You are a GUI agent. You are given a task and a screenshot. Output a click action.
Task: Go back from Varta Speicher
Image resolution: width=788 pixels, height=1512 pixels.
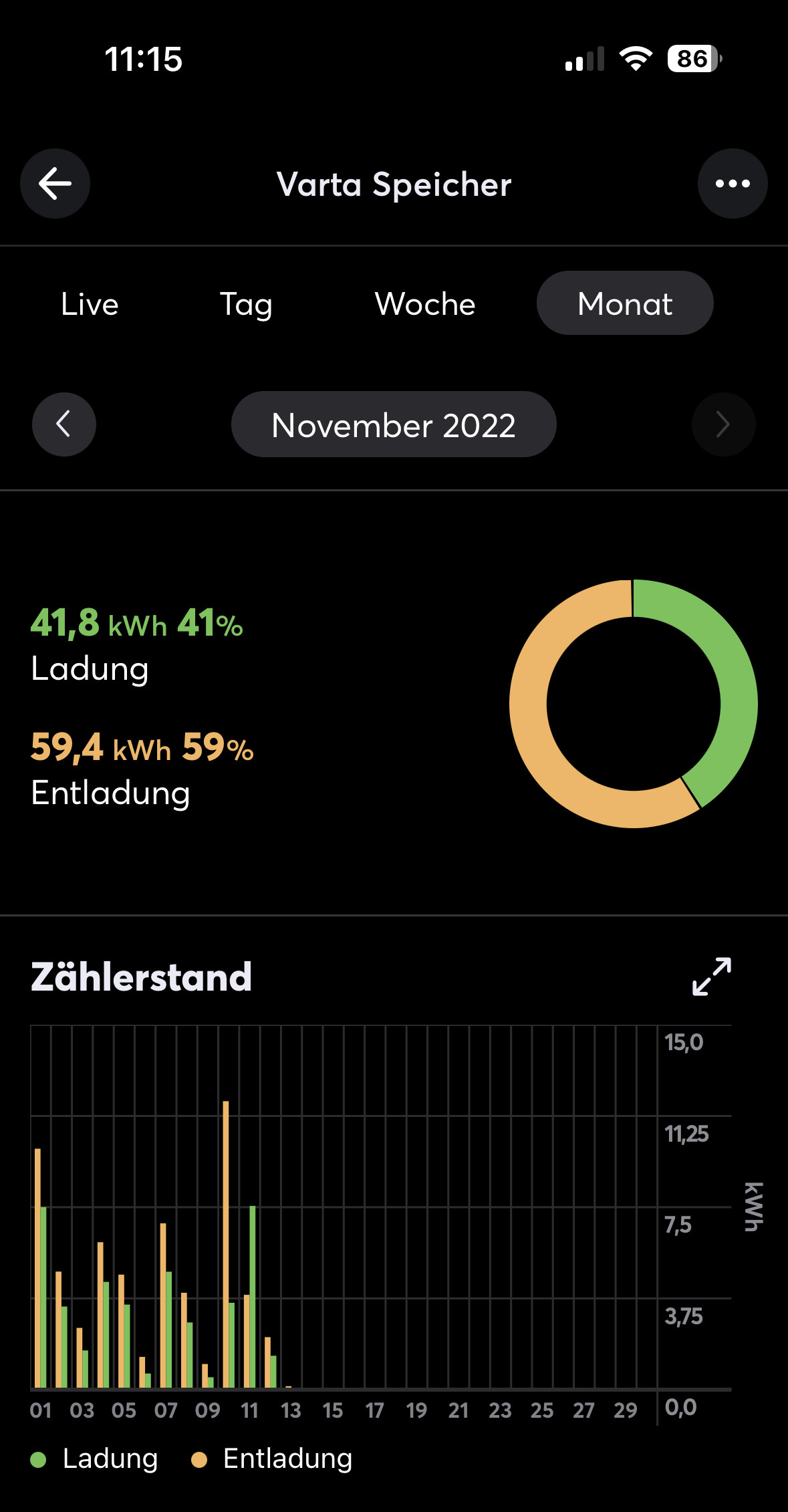(x=55, y=184)
